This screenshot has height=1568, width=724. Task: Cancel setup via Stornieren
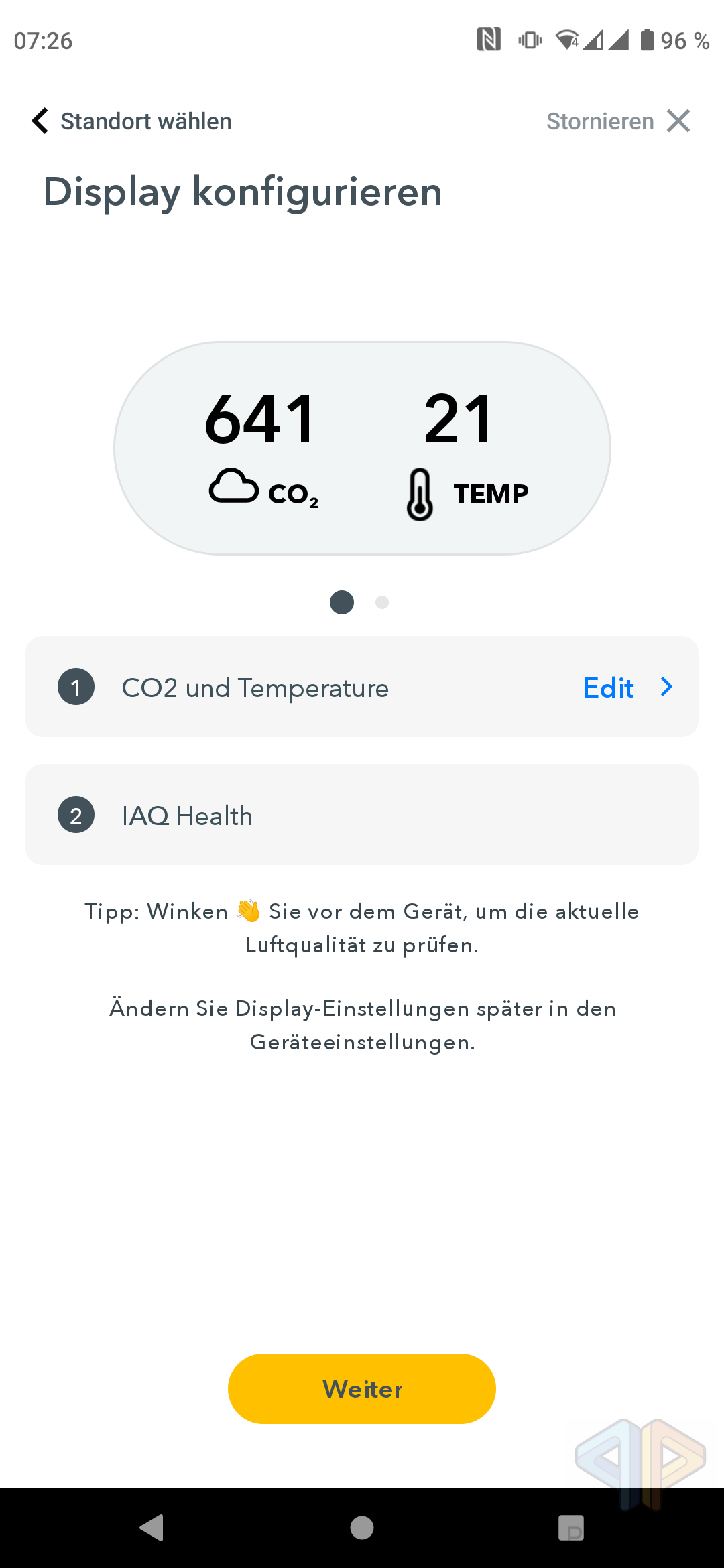tap(617, 121)
